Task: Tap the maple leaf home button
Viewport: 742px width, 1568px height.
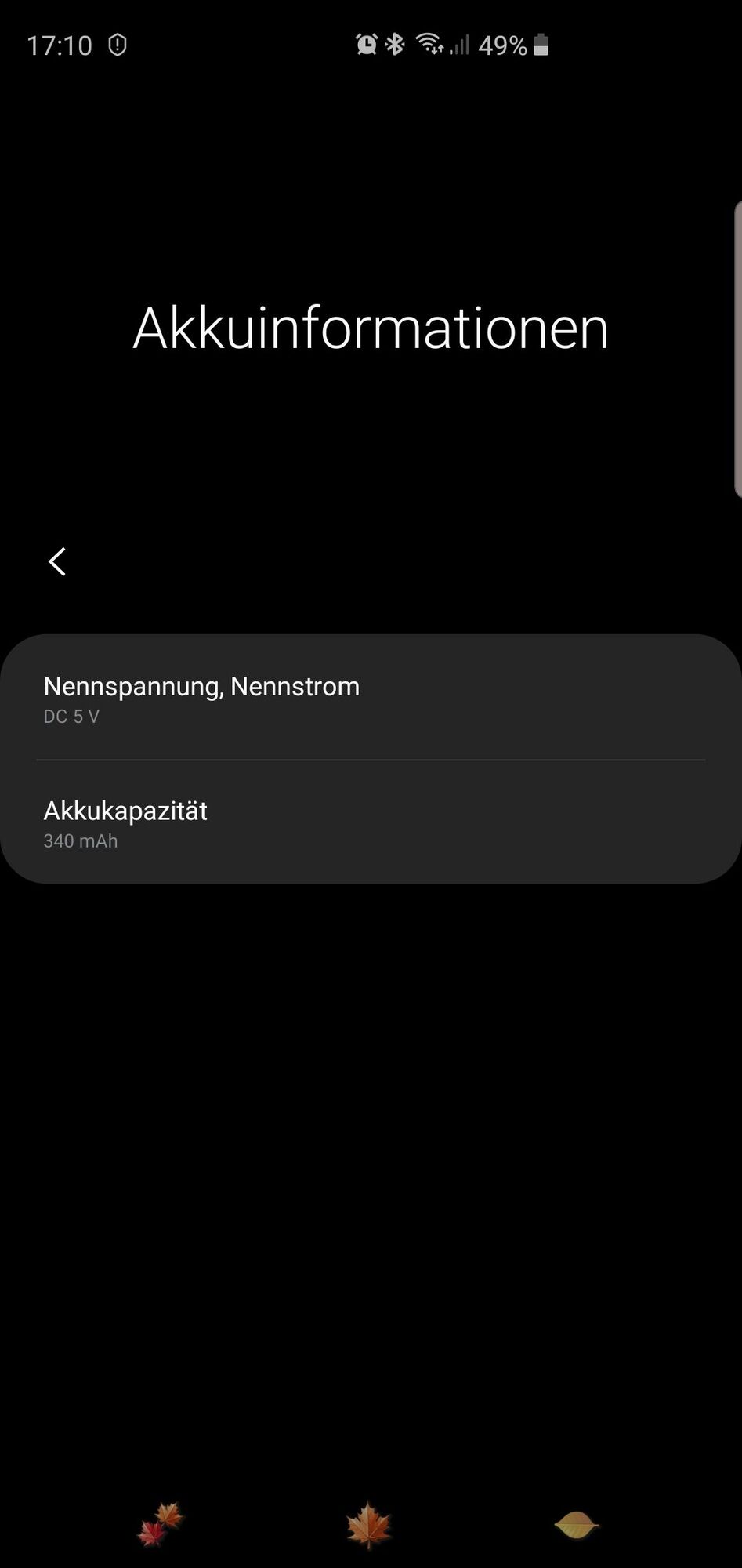Action: [368, 1525]
